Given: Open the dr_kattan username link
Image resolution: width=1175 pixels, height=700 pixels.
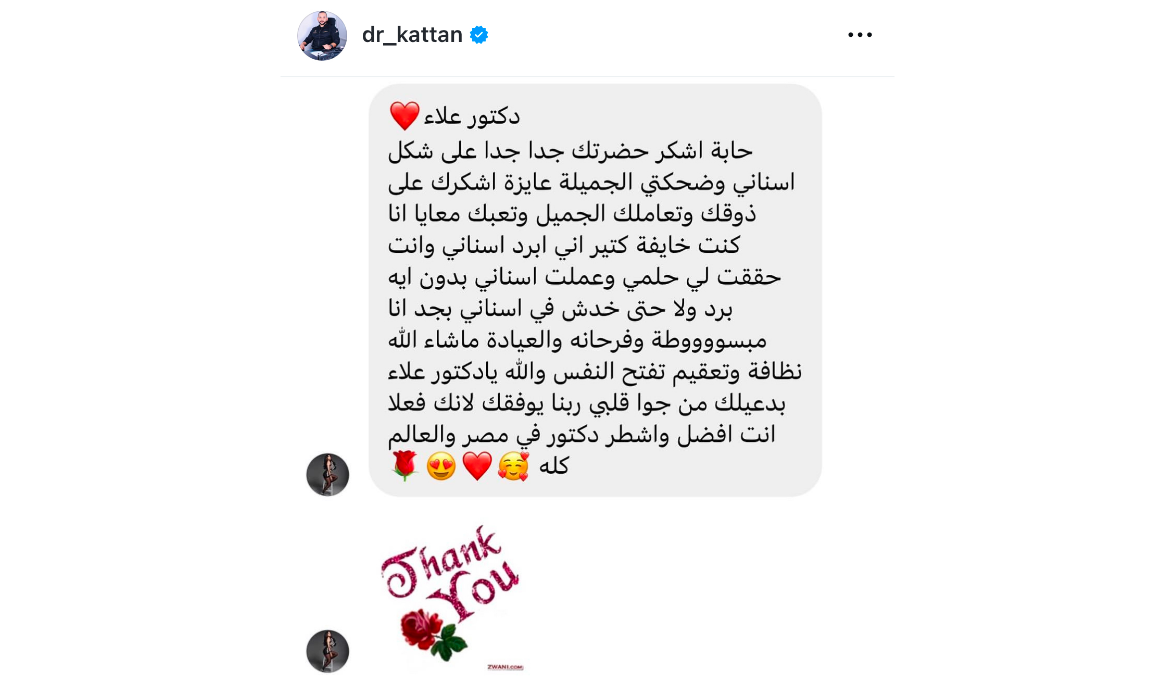Looking at the screenshot, I should 412,35.
